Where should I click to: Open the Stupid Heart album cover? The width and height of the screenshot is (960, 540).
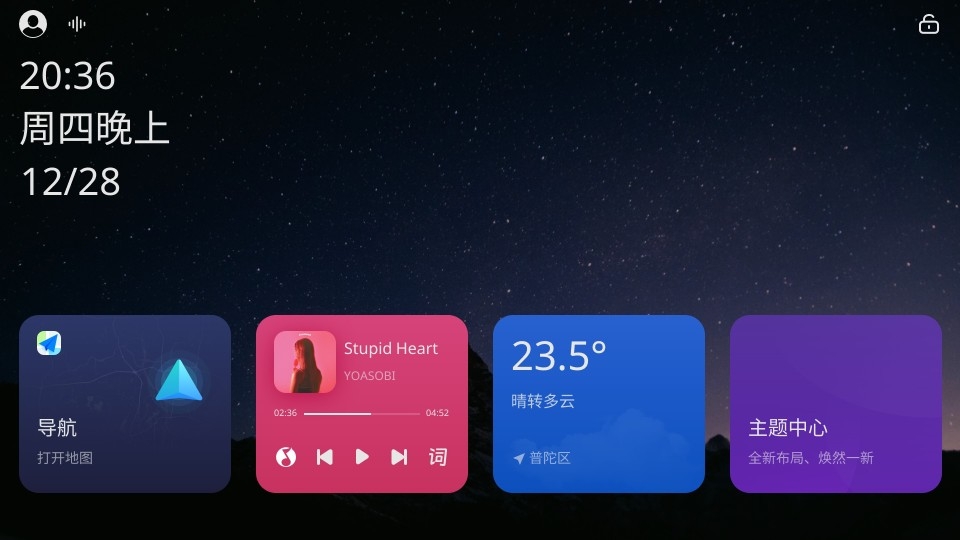tap(304, 362)
